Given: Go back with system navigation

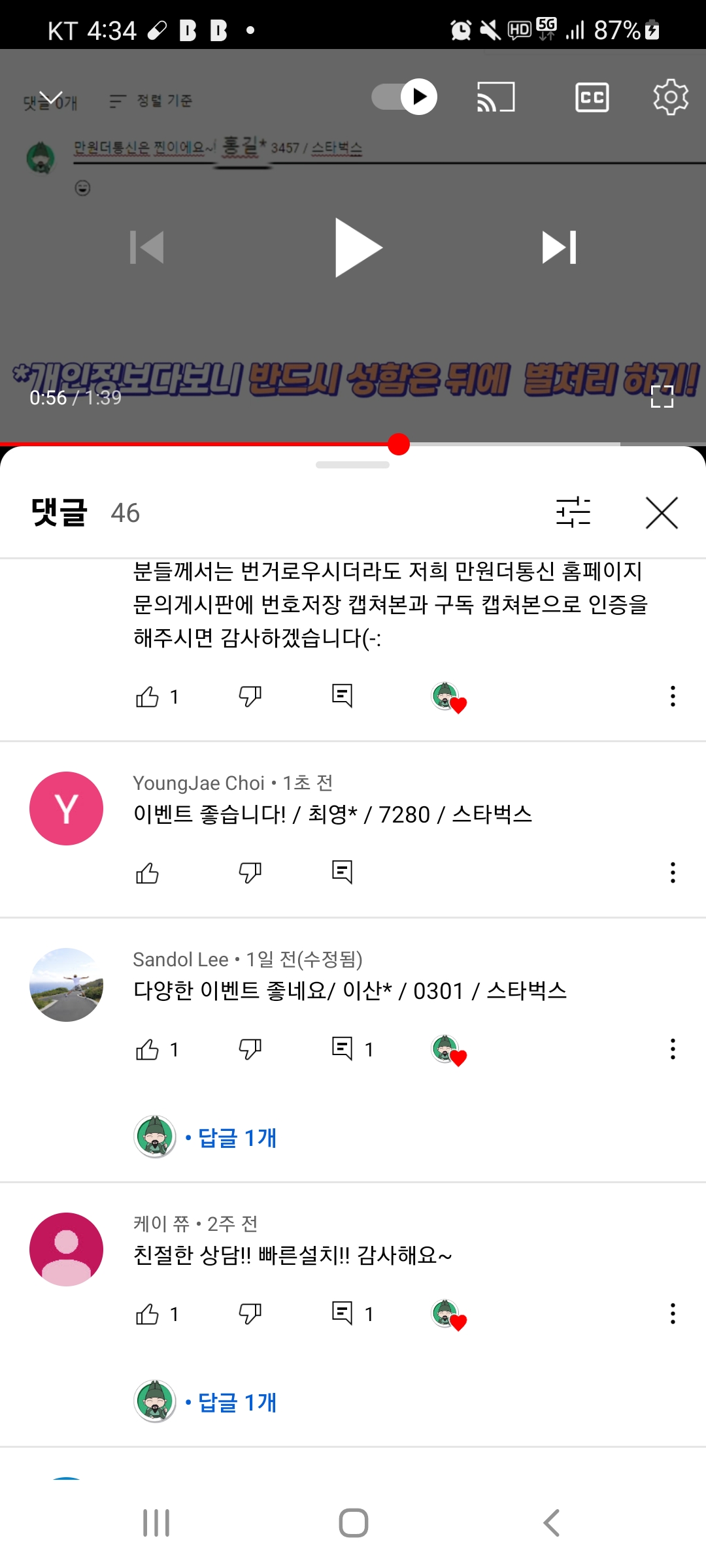Looking at the screenshot, I should click(x=551, y=1523).
